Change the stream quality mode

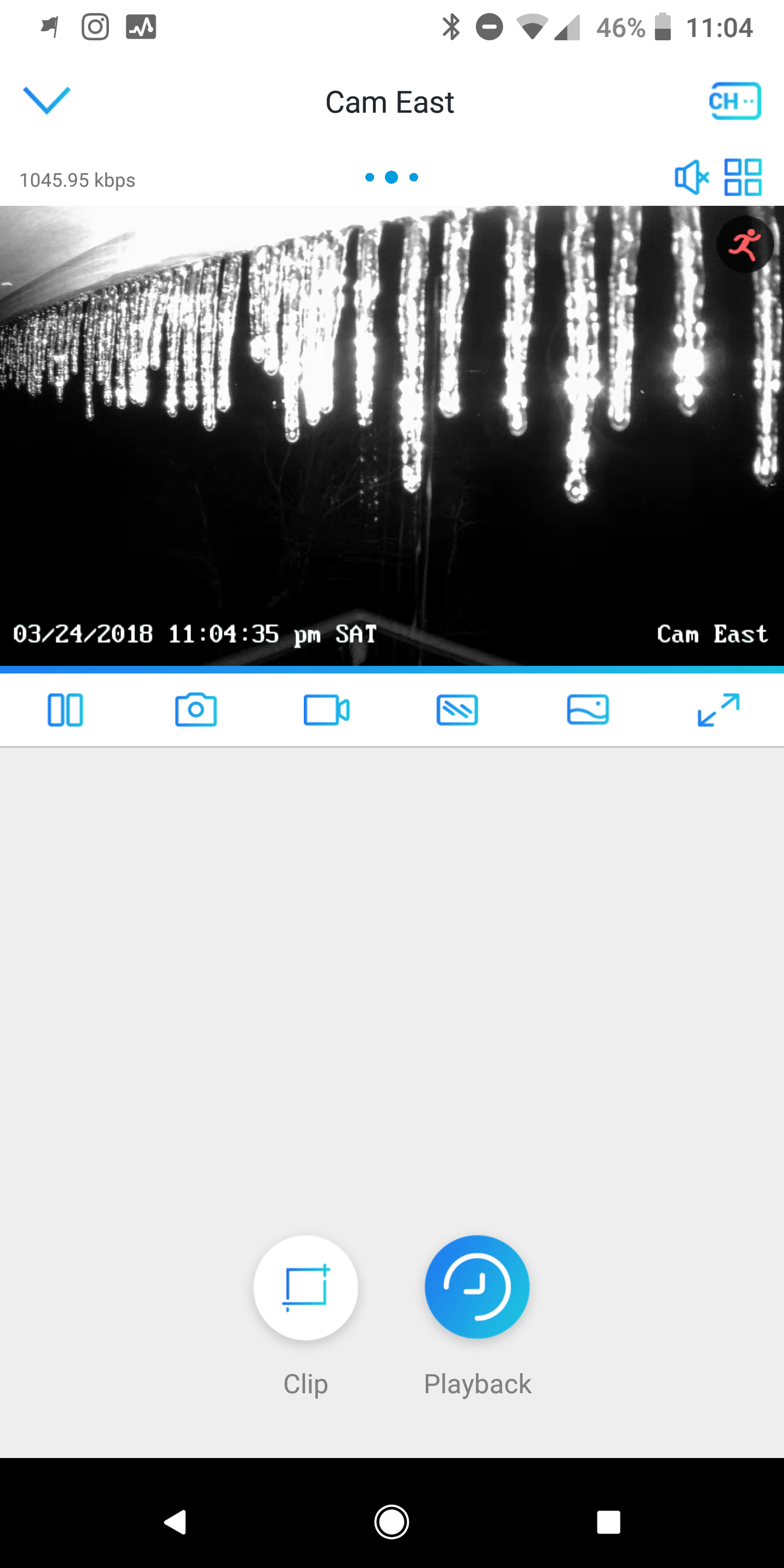click(x=457, y=710)
